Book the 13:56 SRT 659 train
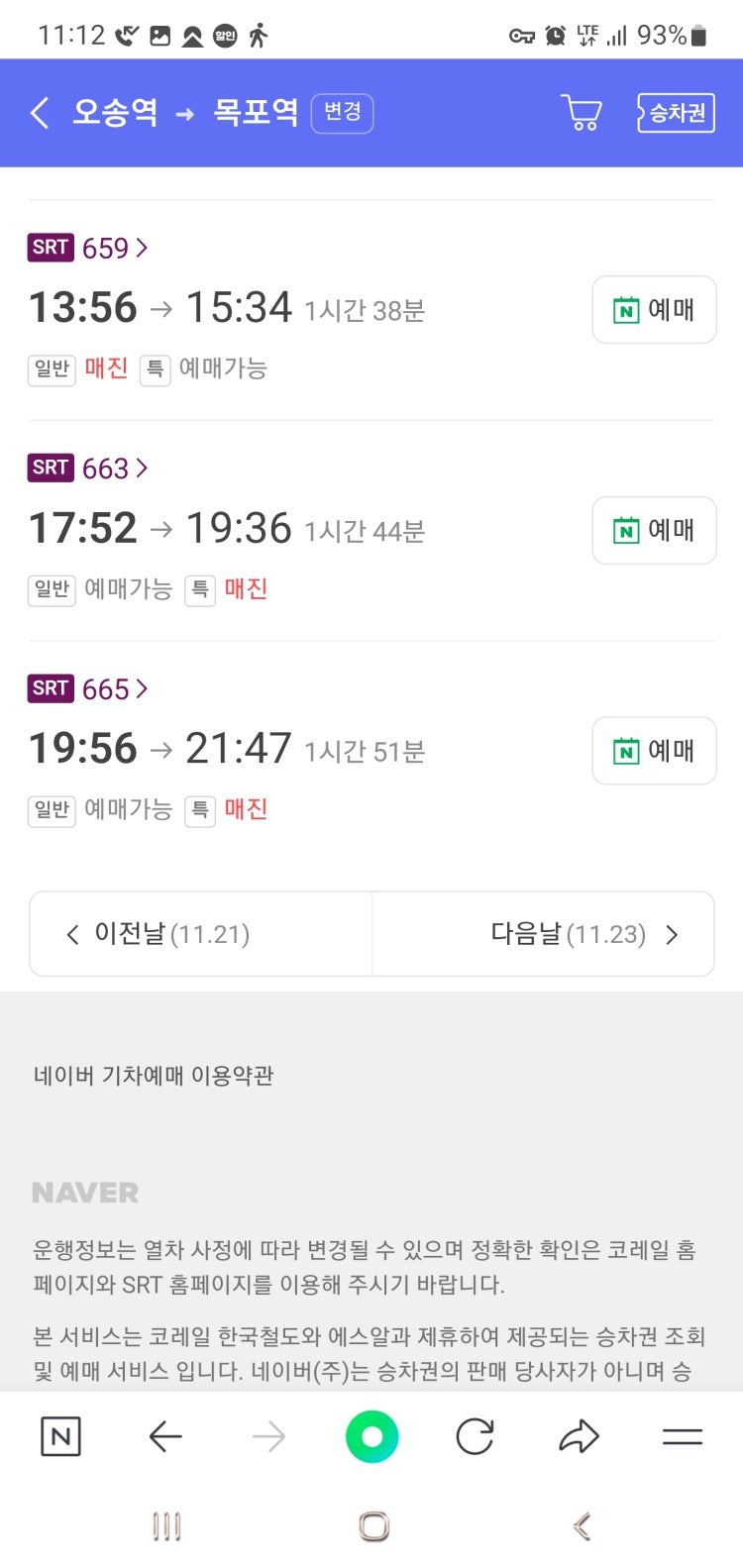Viewport: 743px width, 1568px height. pyautogui.click(x=654, y=310)
